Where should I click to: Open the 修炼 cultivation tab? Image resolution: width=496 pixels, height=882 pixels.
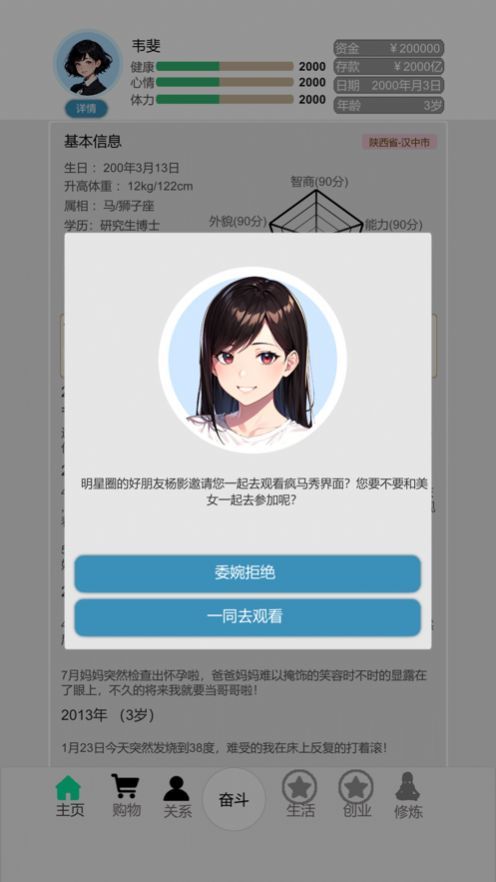coord(408,795)
